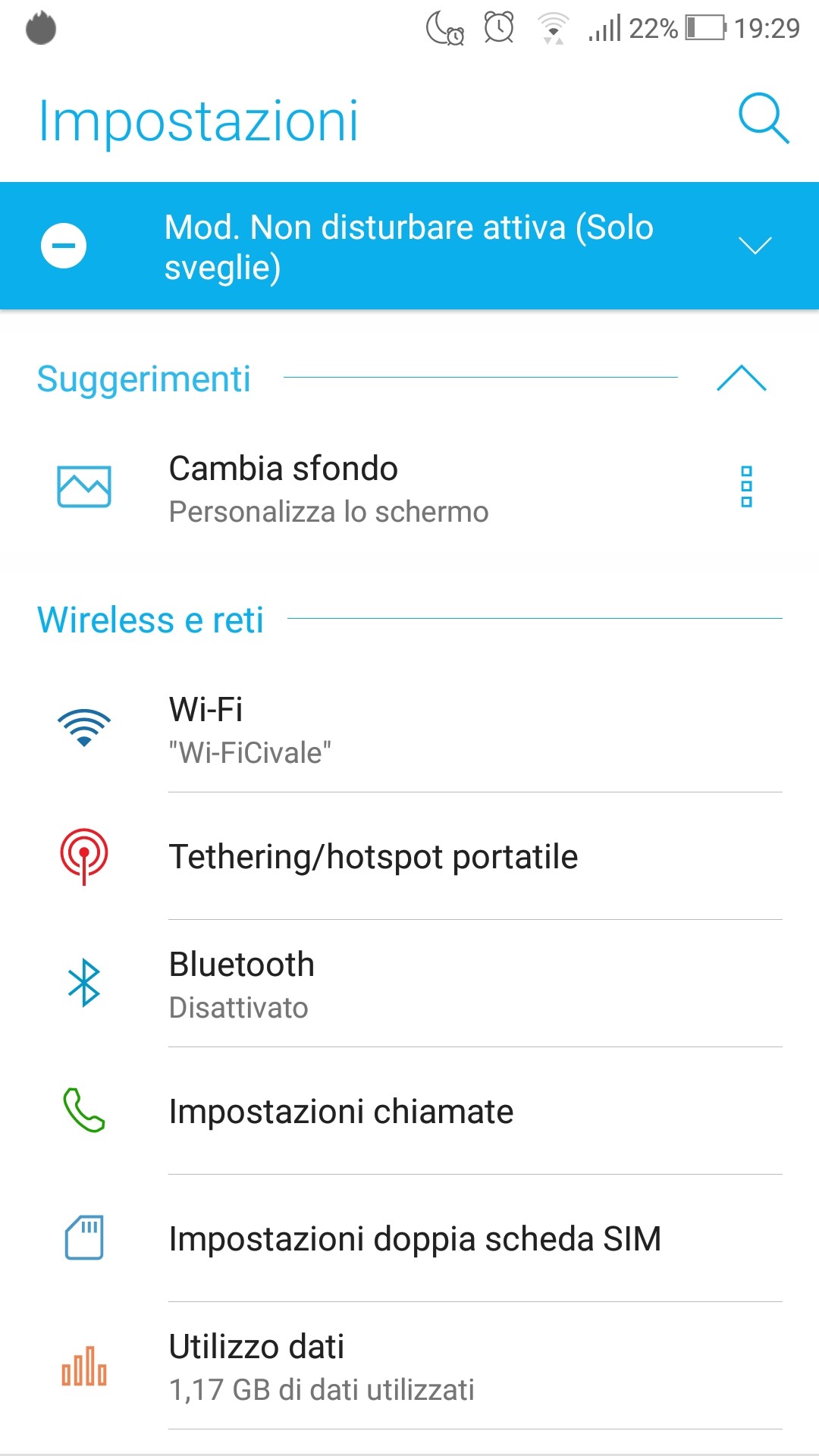
Task: Open Utilizzo dati details
Action: [409, 1367]
